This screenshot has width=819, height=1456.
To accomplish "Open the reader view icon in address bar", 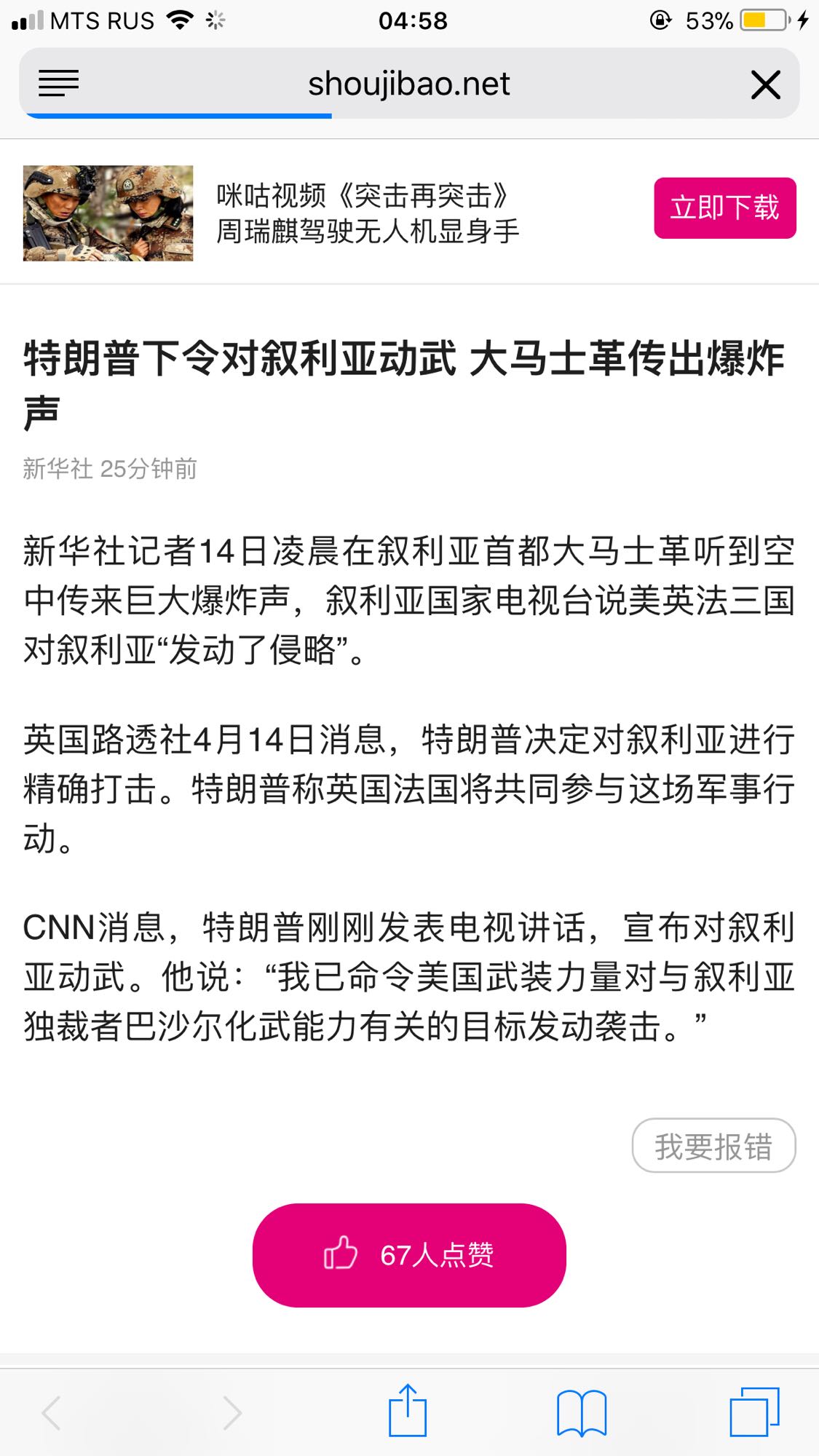I will coord(58,84).
